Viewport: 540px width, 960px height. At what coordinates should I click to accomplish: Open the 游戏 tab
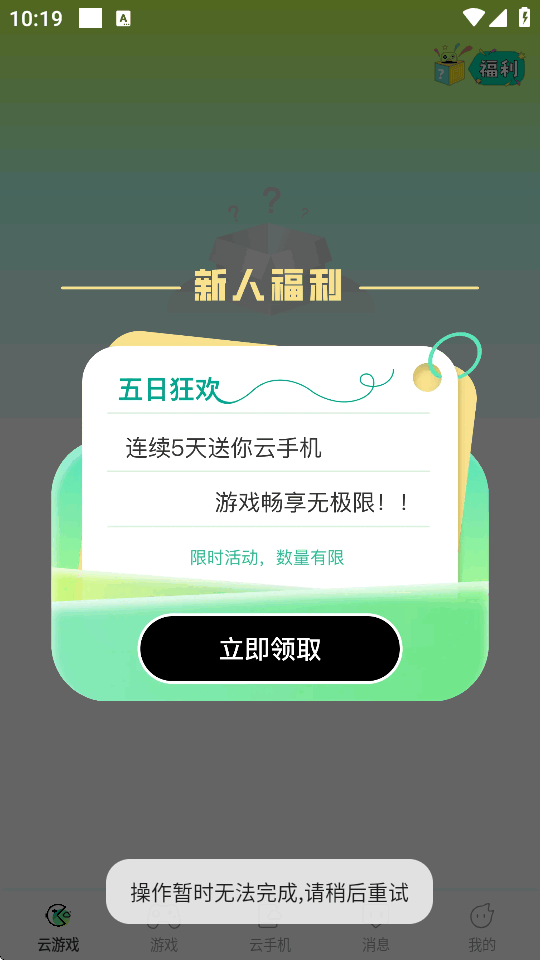coord(164,926)
